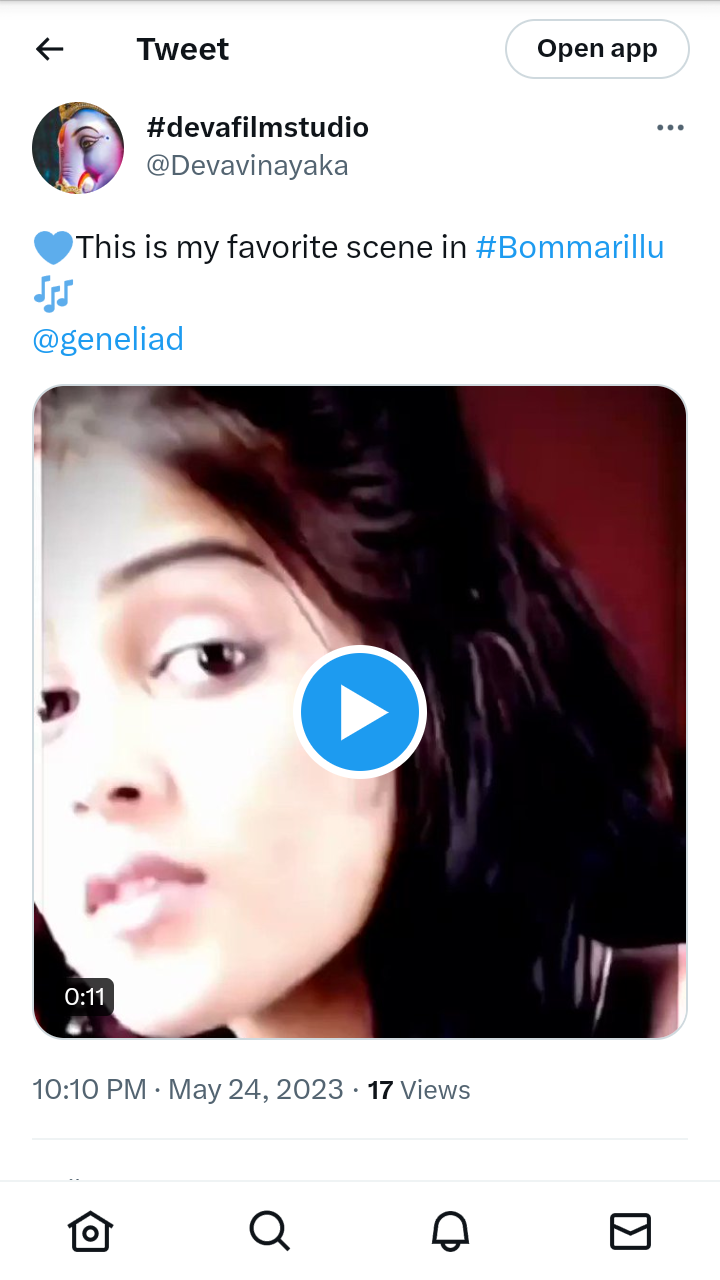Open the @Devavinayaka account name

[x=247, y=165]
